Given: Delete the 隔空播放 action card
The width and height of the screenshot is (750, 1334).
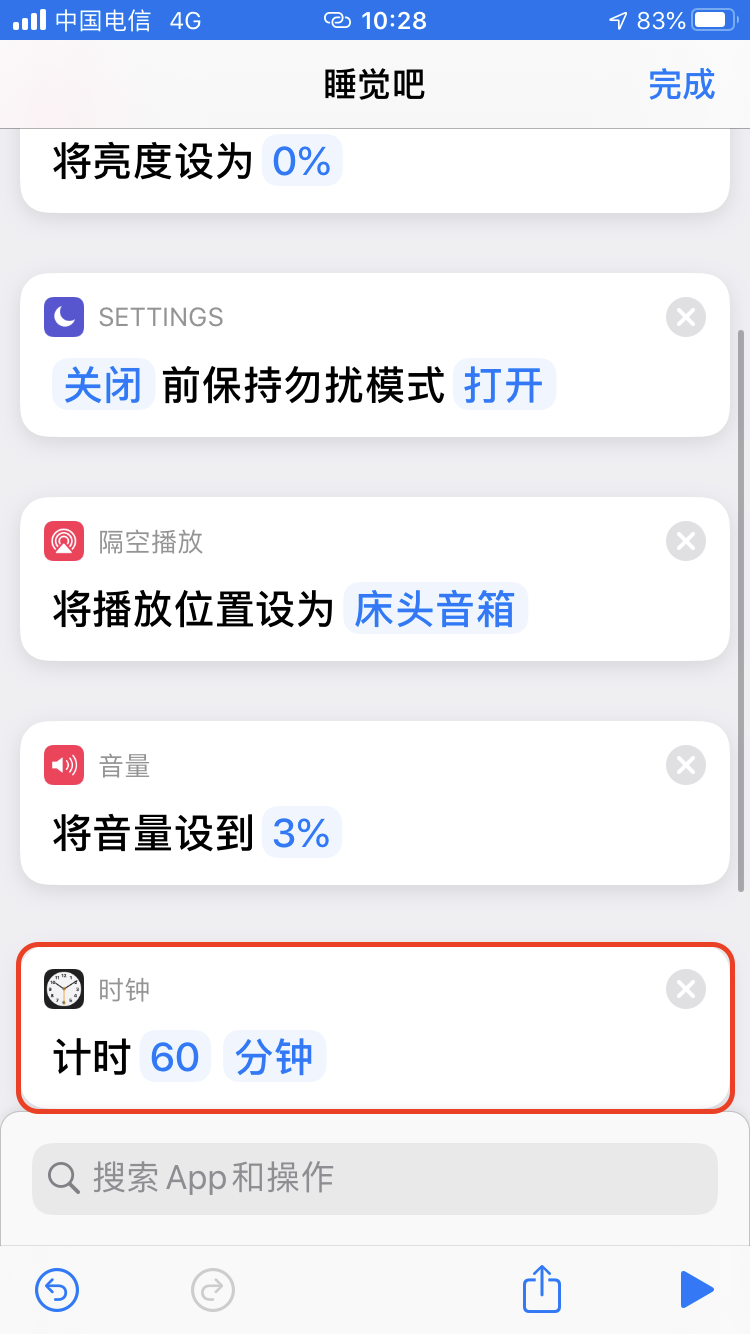Looking at the screenshot, I should 685,542.
